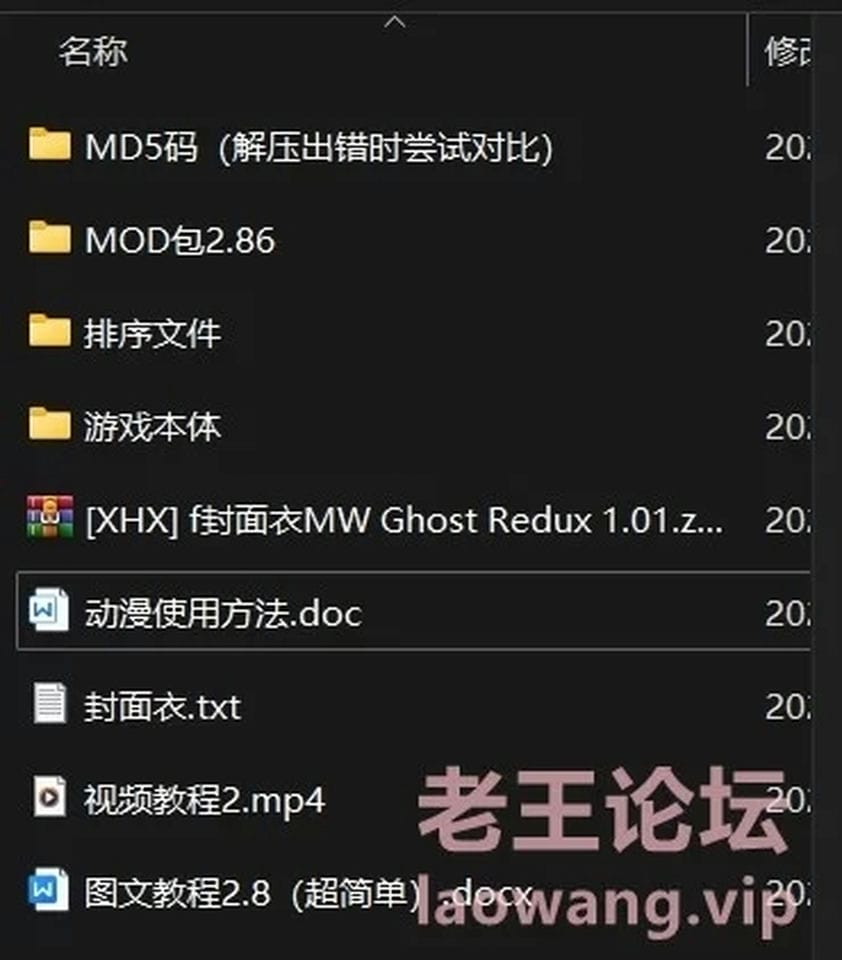The image size is (842, 960).
Task: Open the 封面衣.txt text file
Action: (x=163, y=707)
